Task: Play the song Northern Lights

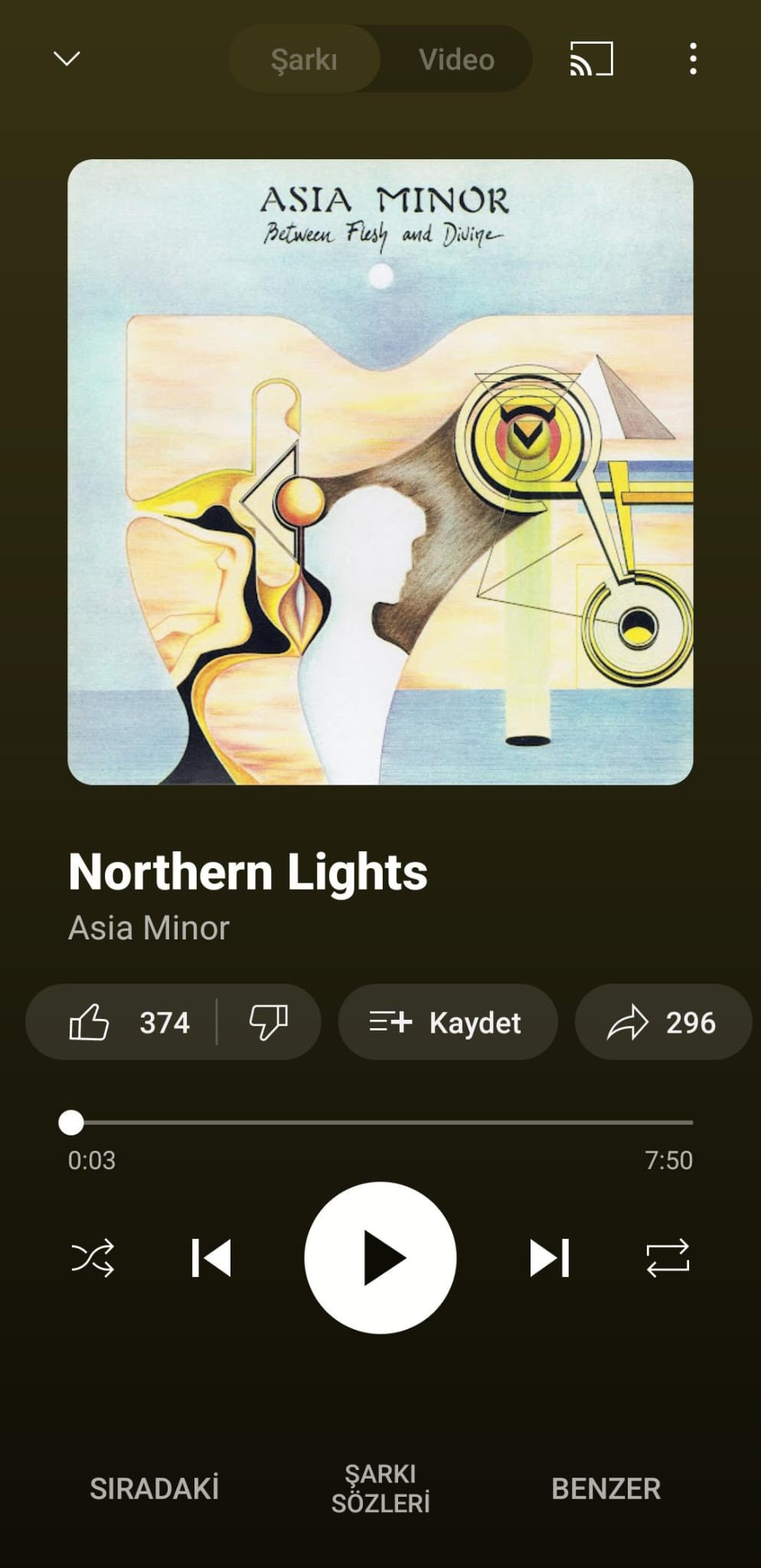Action: coord(380,1258)
